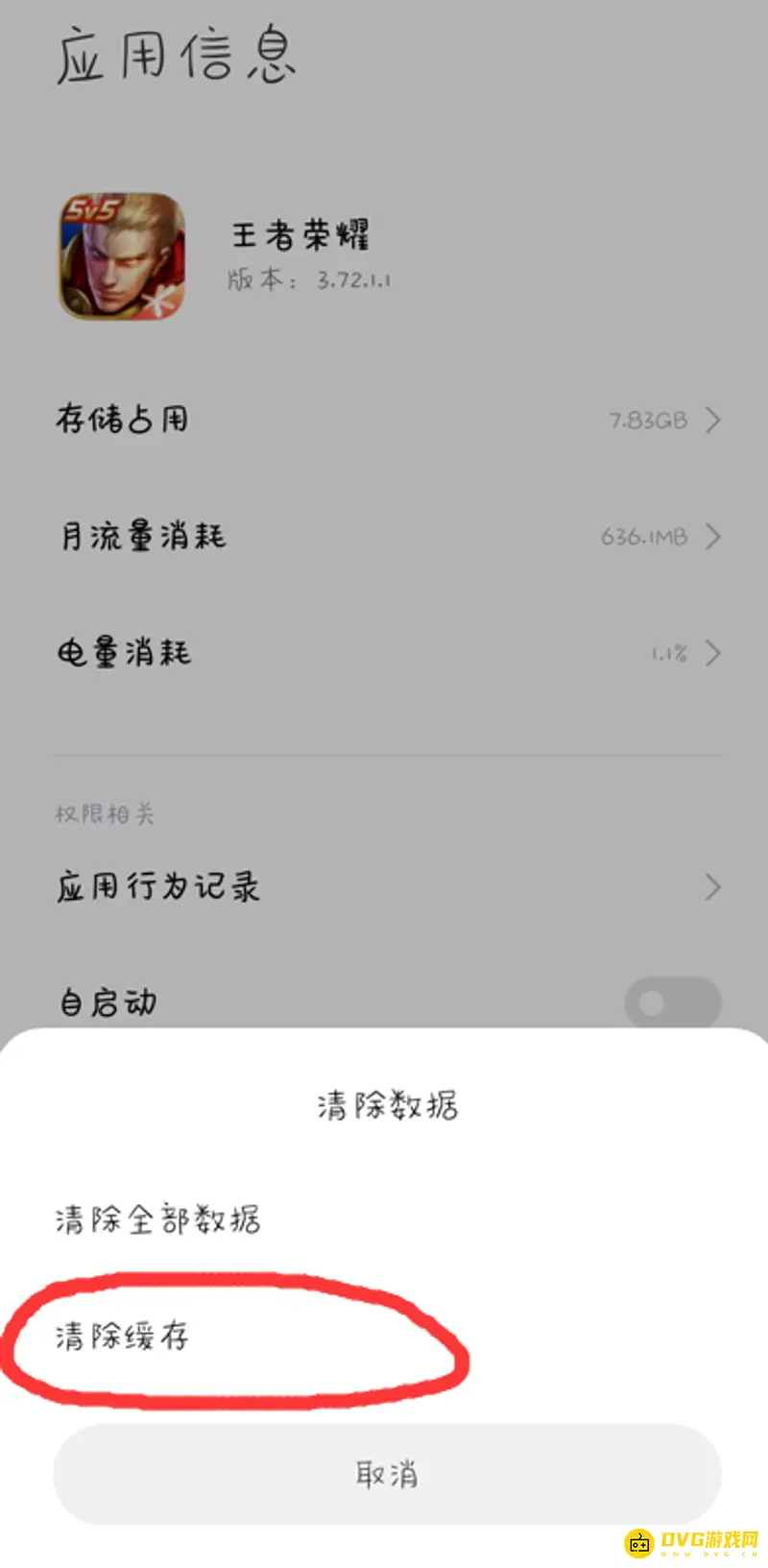Click the 636.1MB data usage value
Image resolution: width=768 pixels, height=1568 pixels.
[645, 537]
